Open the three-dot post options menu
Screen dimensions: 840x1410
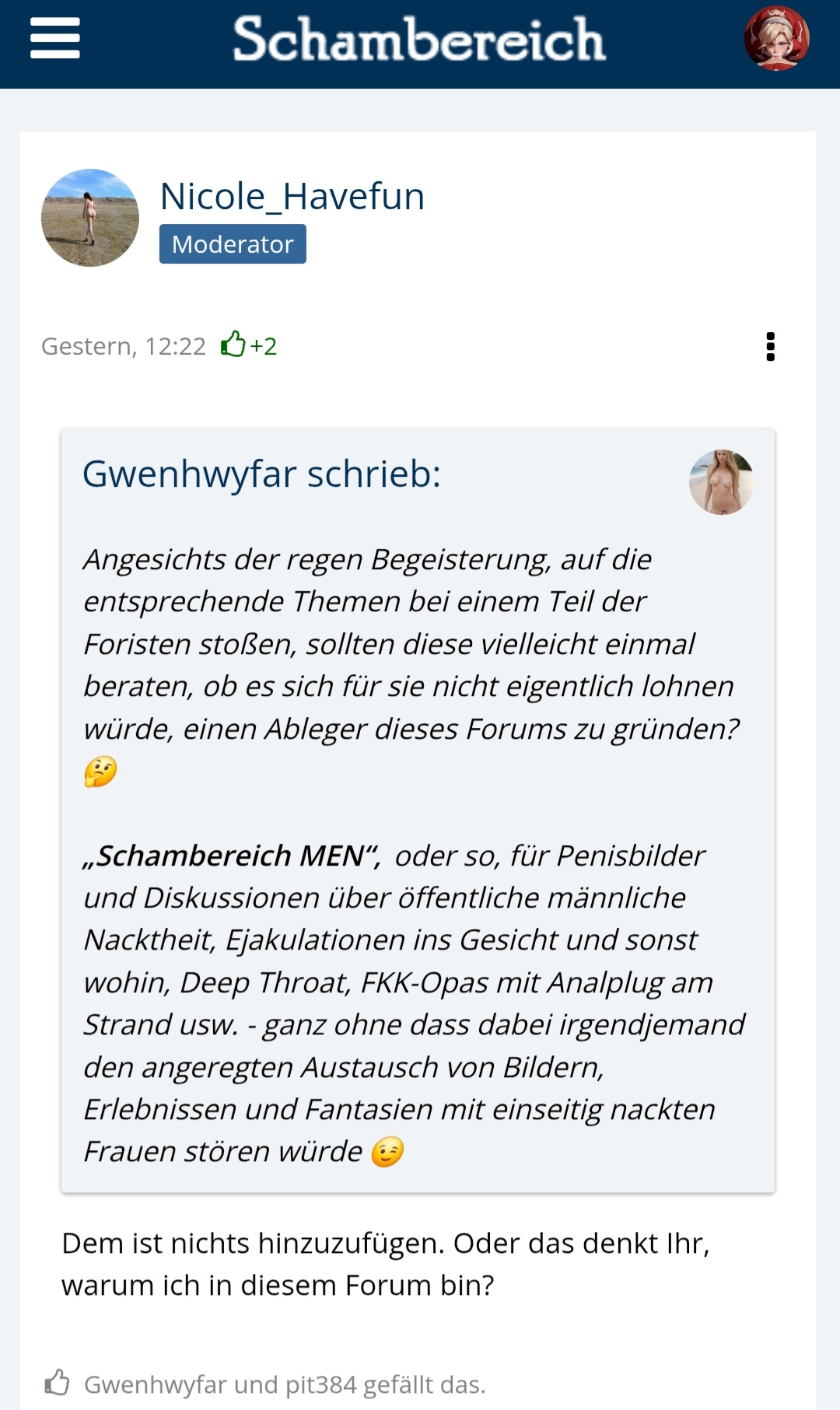770,347
